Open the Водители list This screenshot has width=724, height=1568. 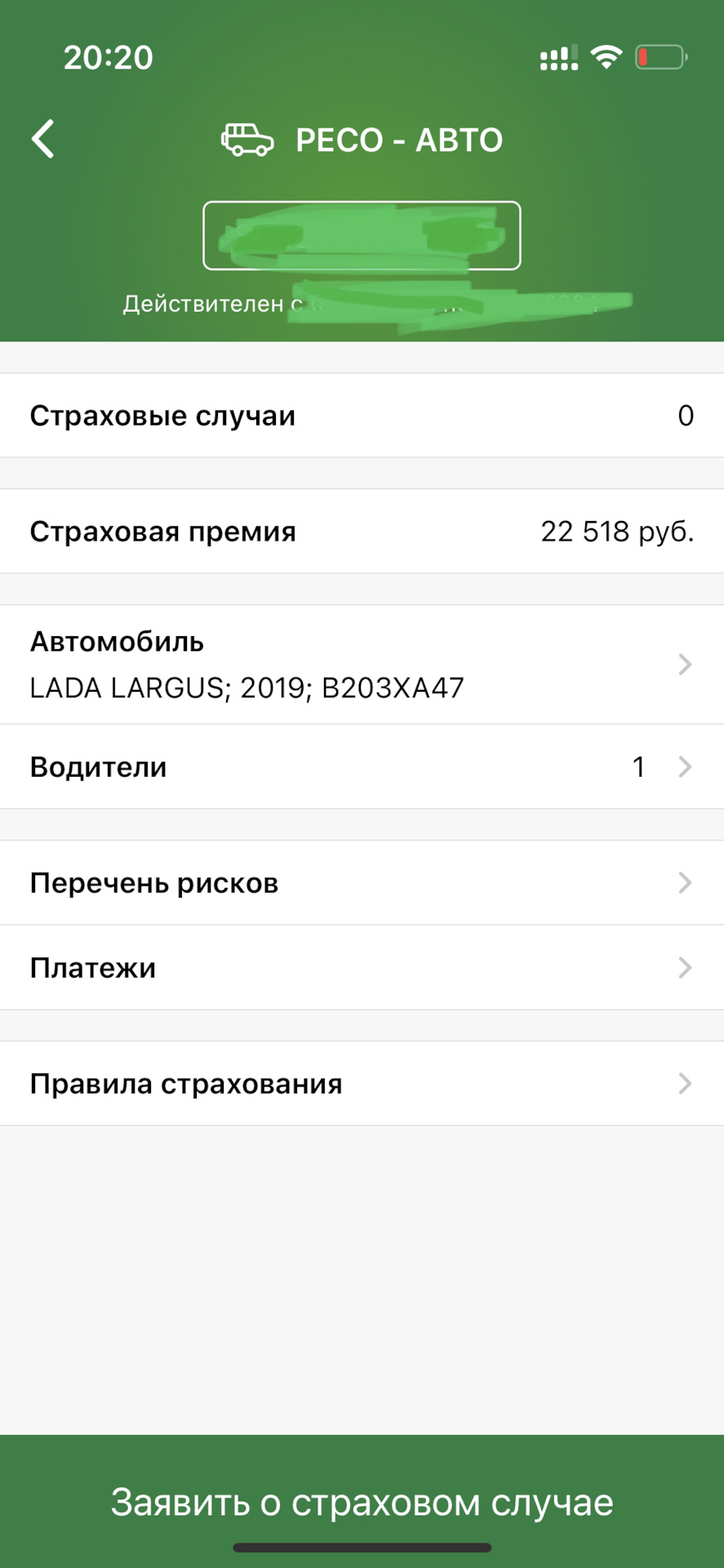362,767
